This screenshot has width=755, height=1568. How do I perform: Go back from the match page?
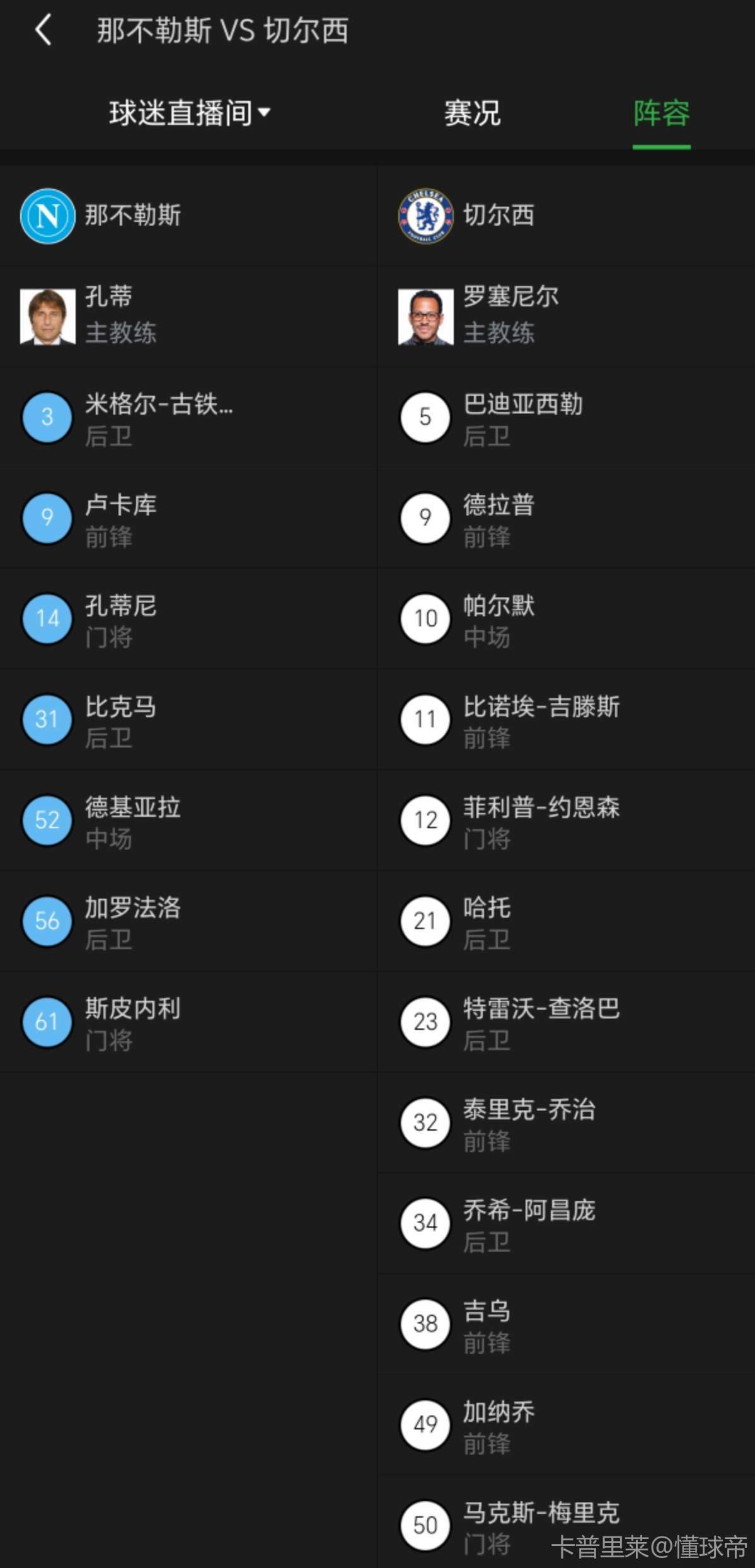point(43,30)
